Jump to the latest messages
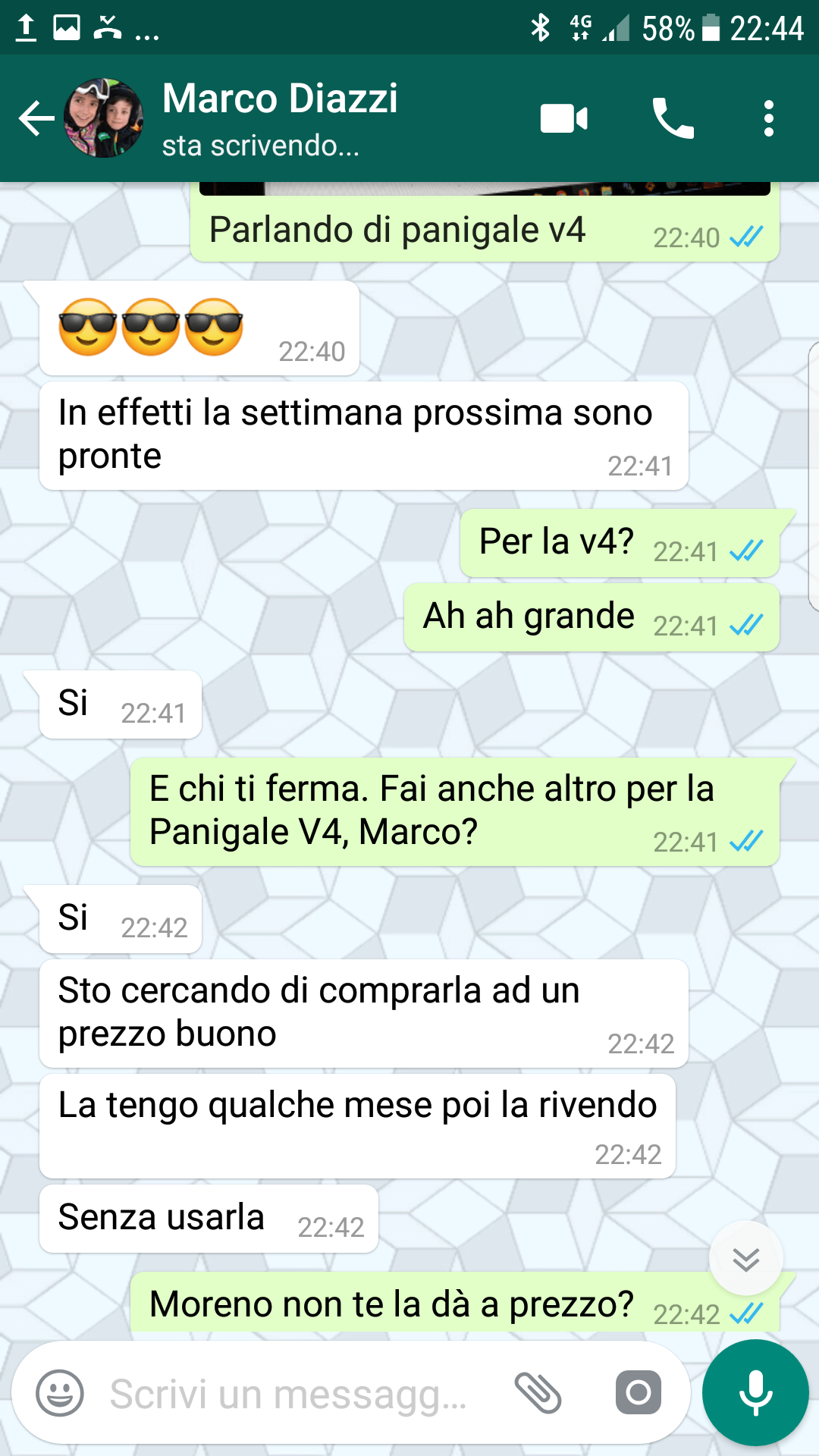The width and height of the screenshot is (819, 1456). point(746,1260)
